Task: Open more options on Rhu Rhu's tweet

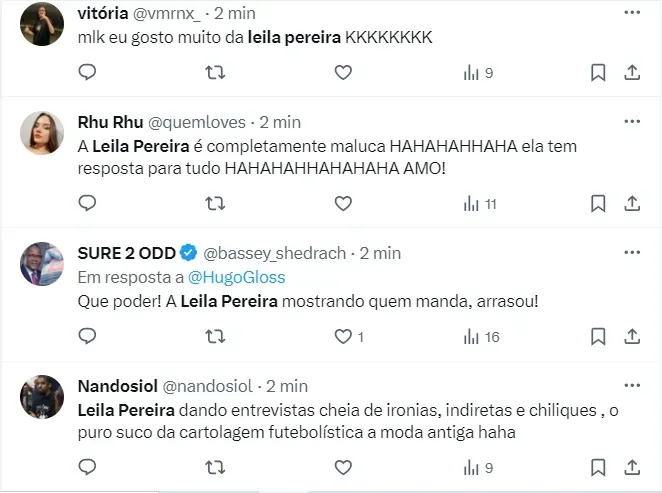Action: tap(631, 122)
